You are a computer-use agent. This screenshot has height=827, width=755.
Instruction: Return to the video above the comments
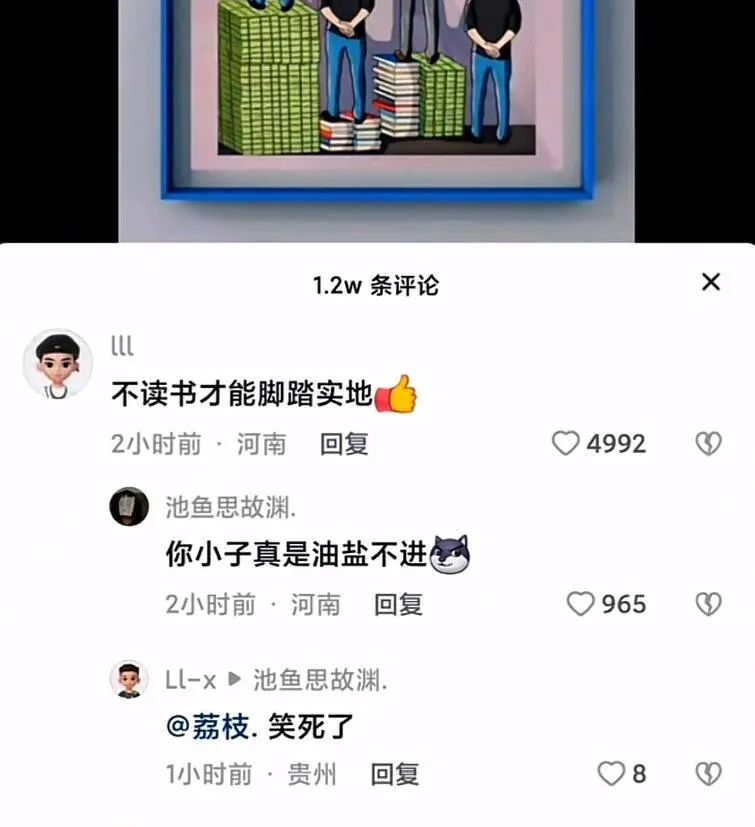377,110
